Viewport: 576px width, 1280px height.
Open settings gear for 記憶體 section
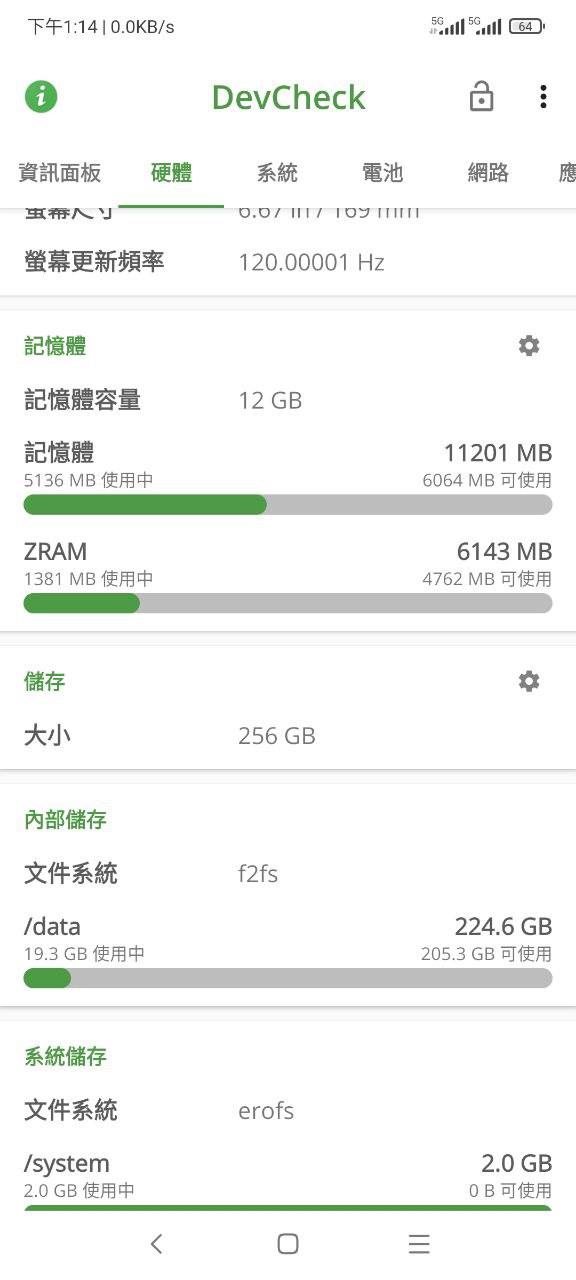click(x=529, y=346)
